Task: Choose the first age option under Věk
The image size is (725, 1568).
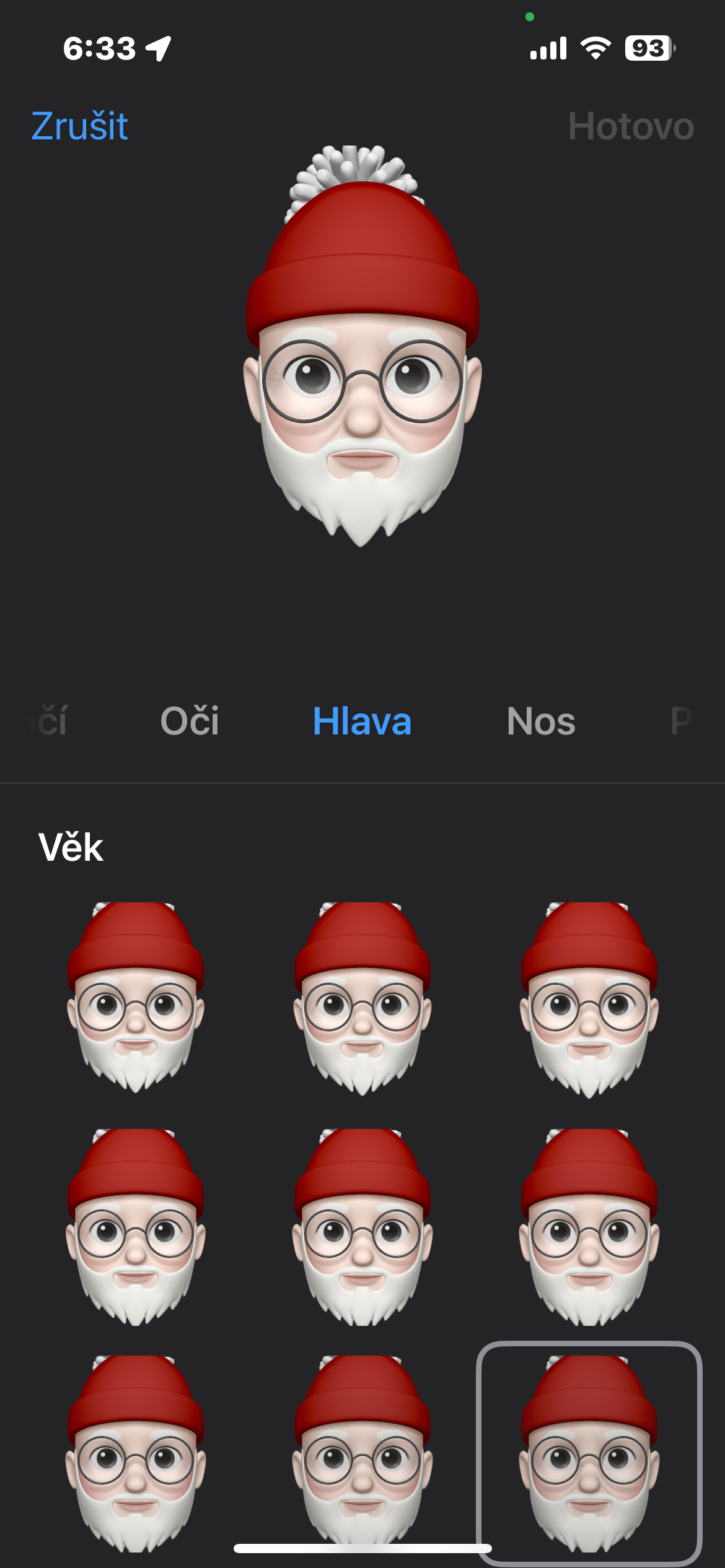Action: pos(136,998)
